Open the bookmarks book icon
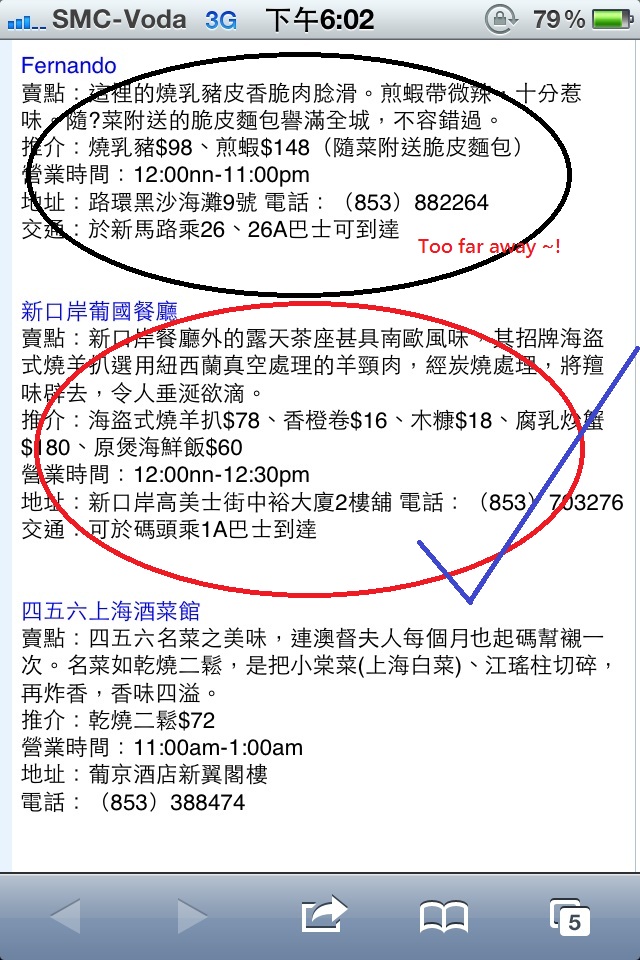640x960 pixels. [x=444, y=916]
